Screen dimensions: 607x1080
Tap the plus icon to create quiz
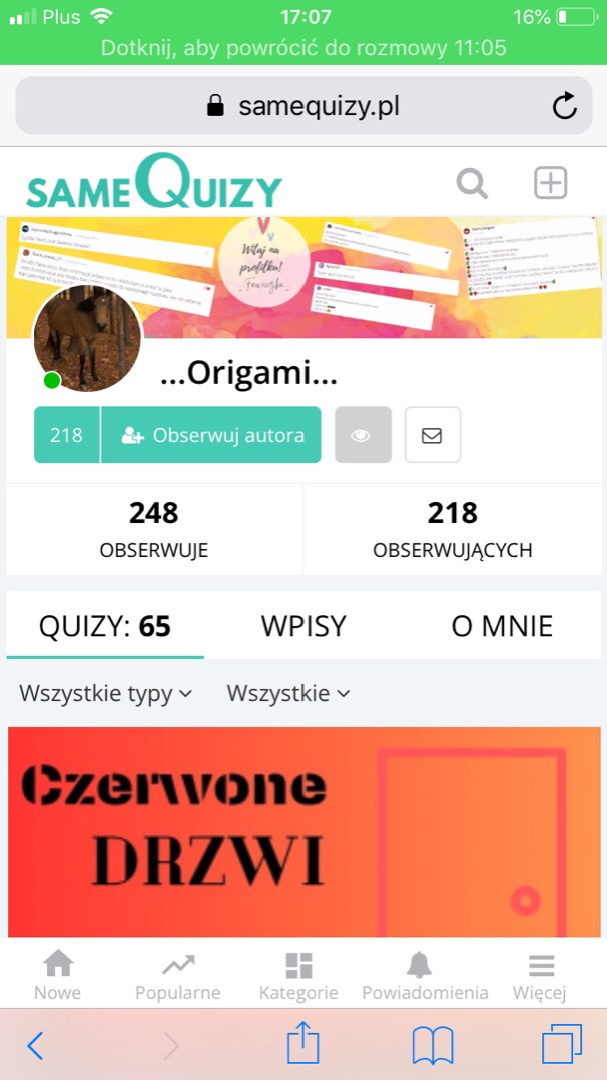click(x=550, y=183)
